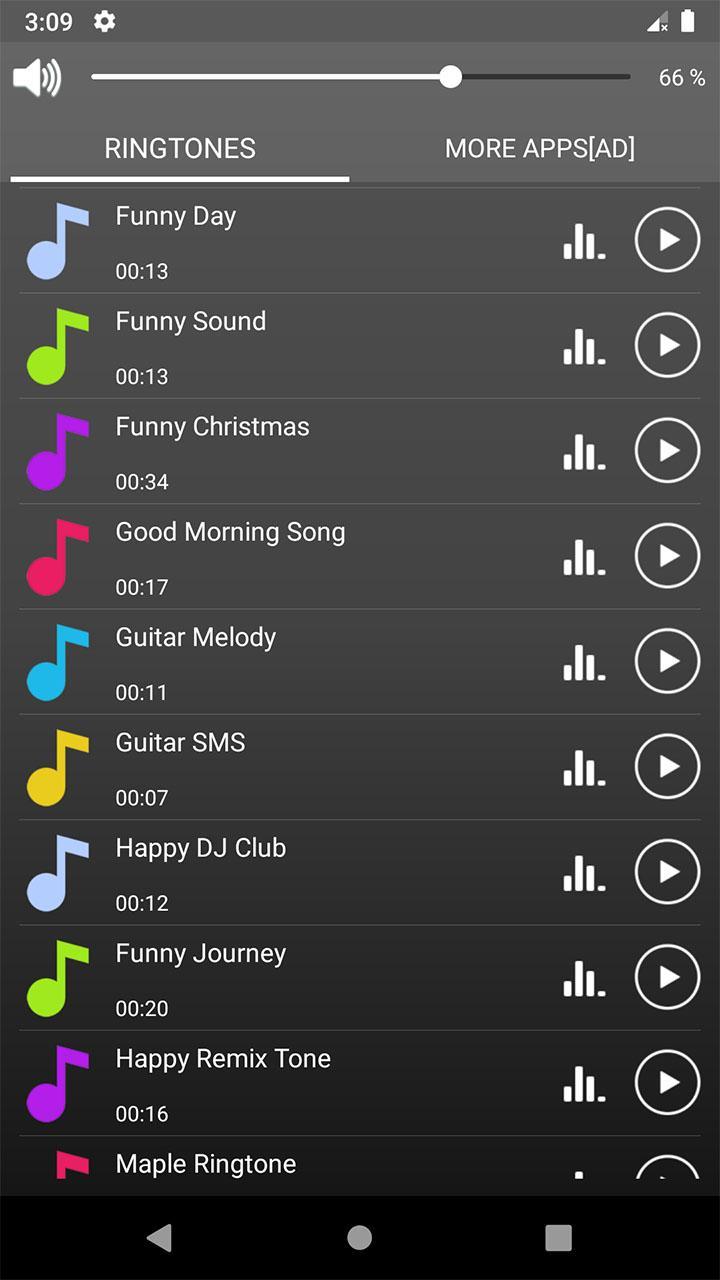Play the Happy Remix Tone ringtone
This screenshot has width=720, height=1280.
(x=667, y=1082)
